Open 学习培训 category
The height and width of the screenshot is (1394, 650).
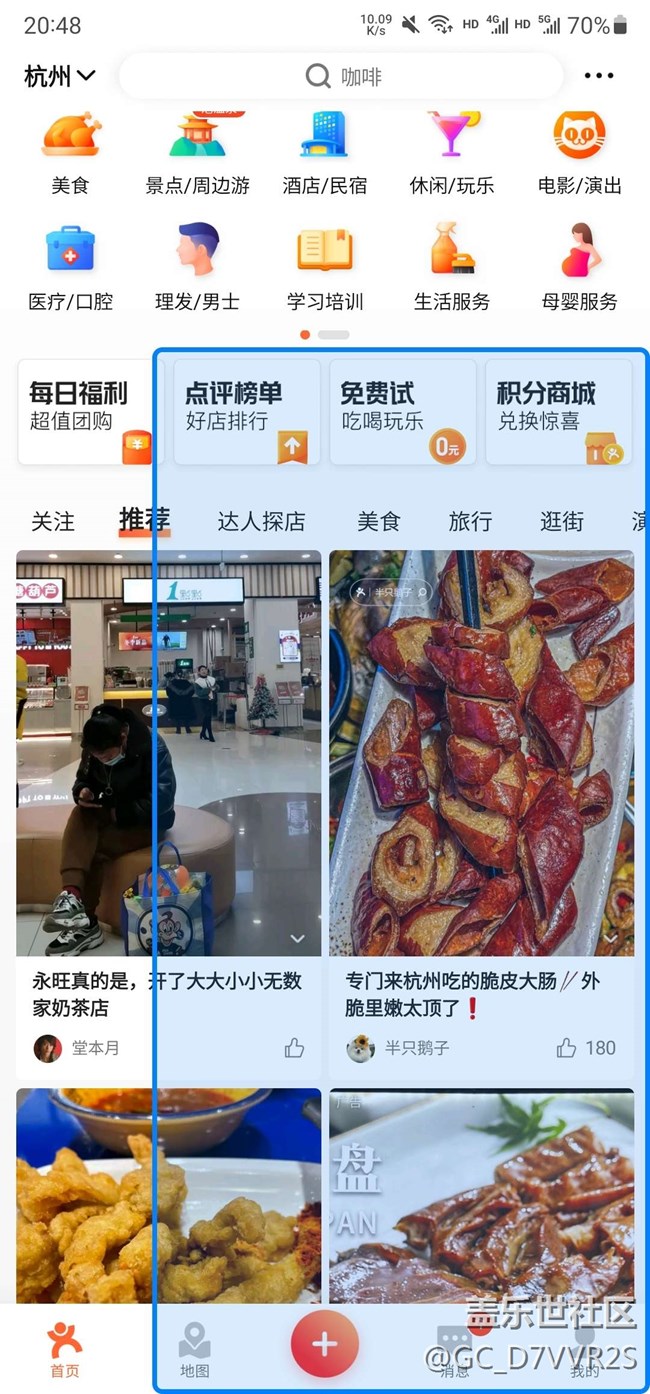(x=324, y=268)
